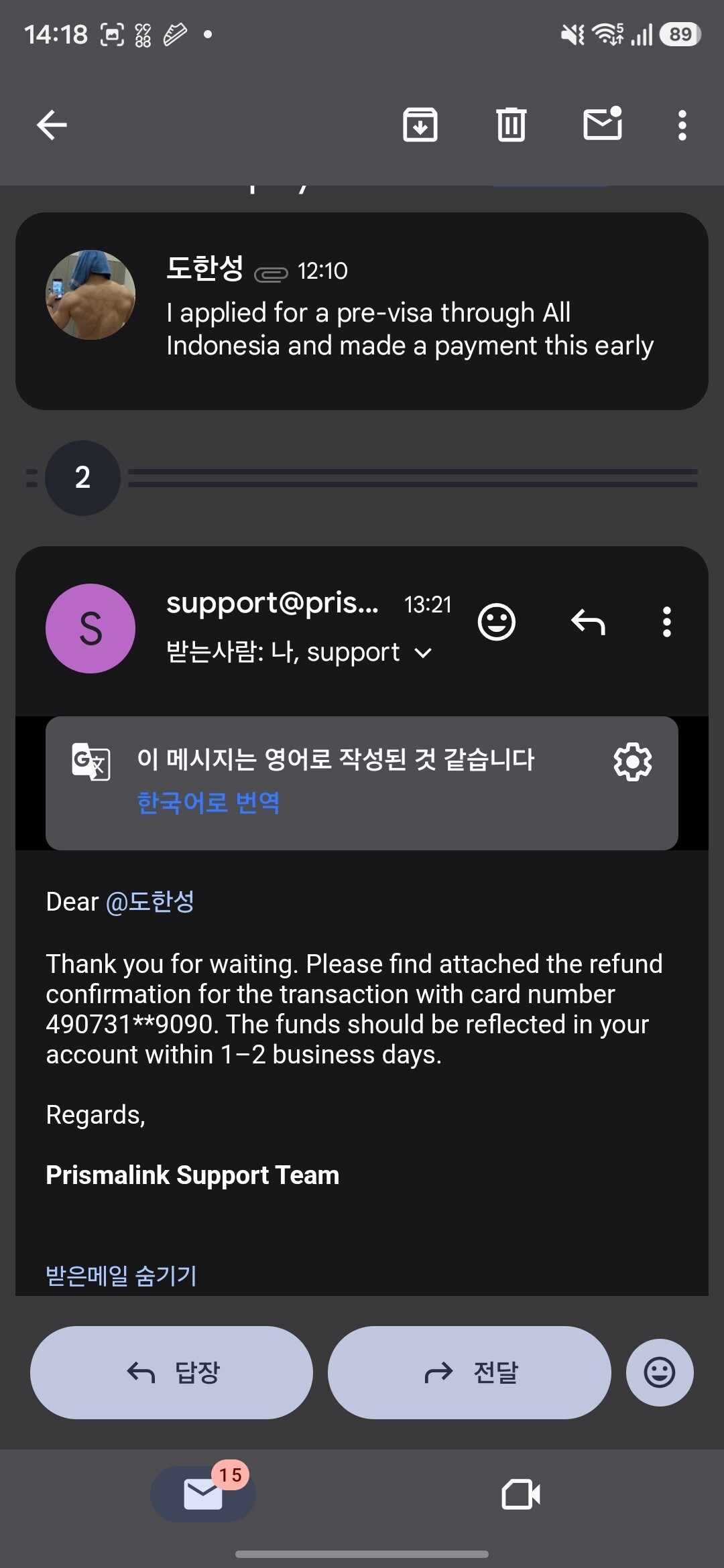Tap the 답장 reply button
Image resolution: width=724 pixels, height=1568 pixels.
click(x=172, y=1372)
